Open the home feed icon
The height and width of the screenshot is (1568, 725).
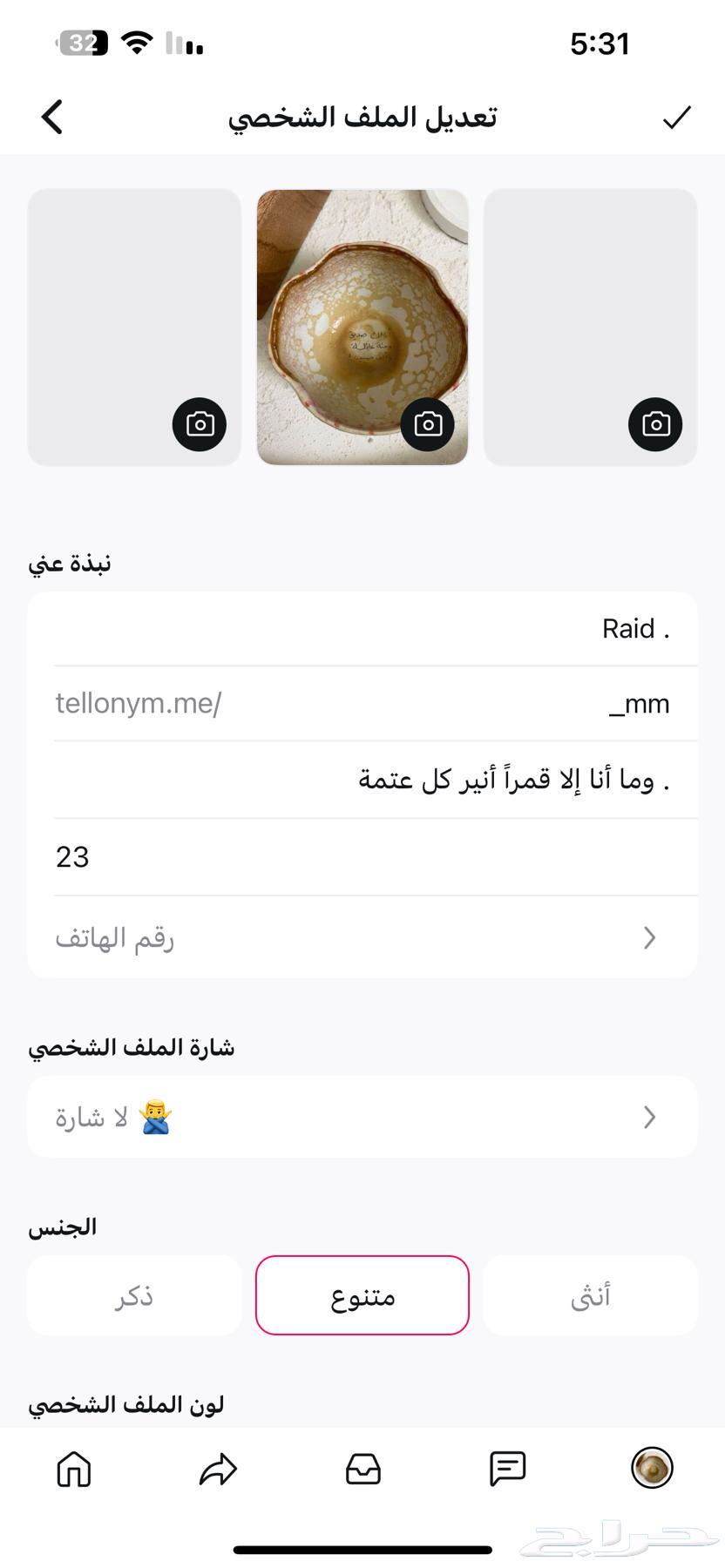pos(73,1470)
